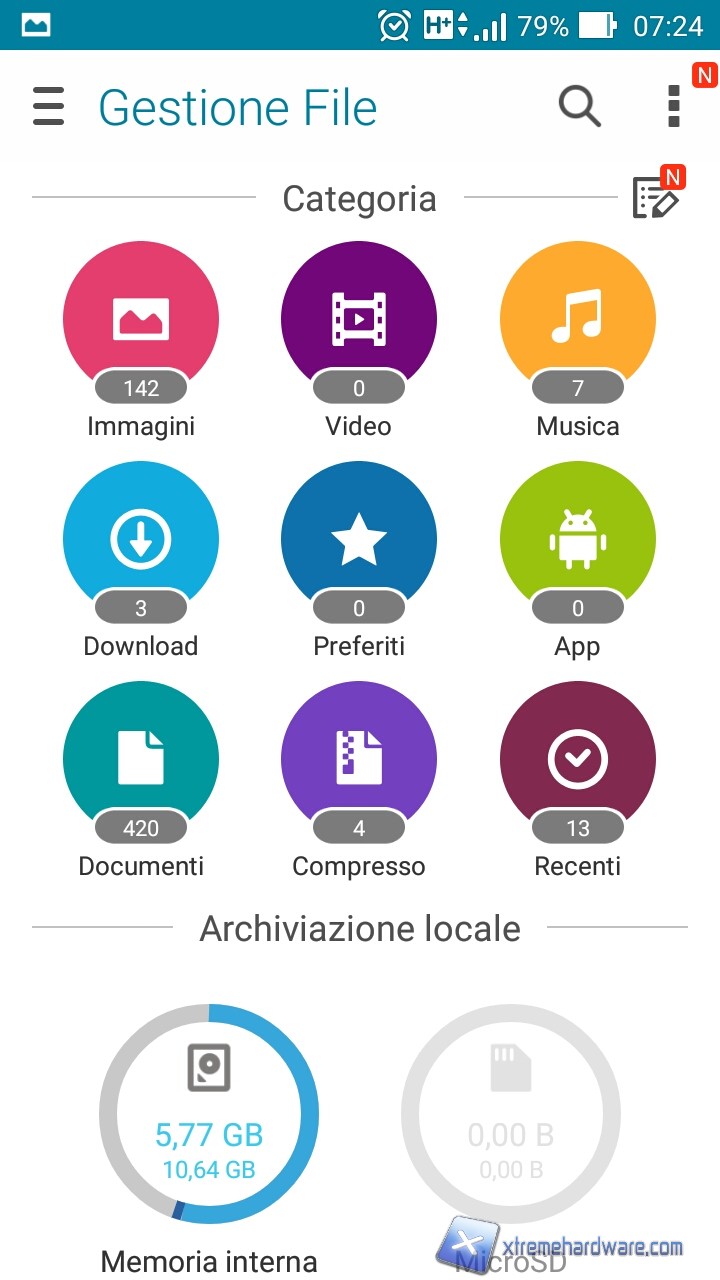The height and width of the screenshot is (1280, 720).
Task: Open the overflow menu
Action: (674, 106)
